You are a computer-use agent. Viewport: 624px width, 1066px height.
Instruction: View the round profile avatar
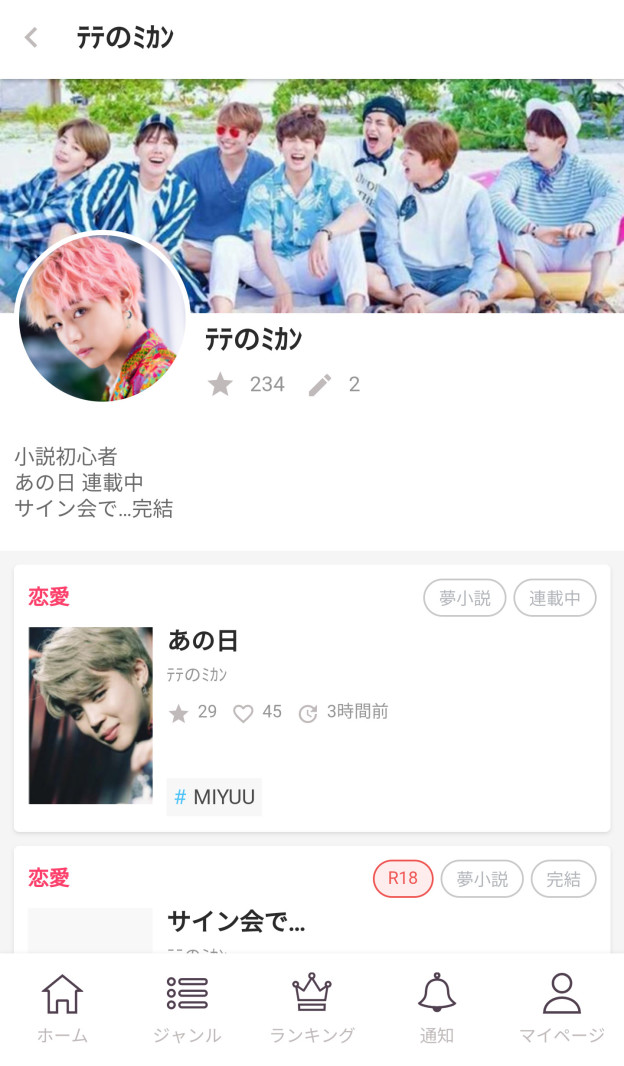103,317
